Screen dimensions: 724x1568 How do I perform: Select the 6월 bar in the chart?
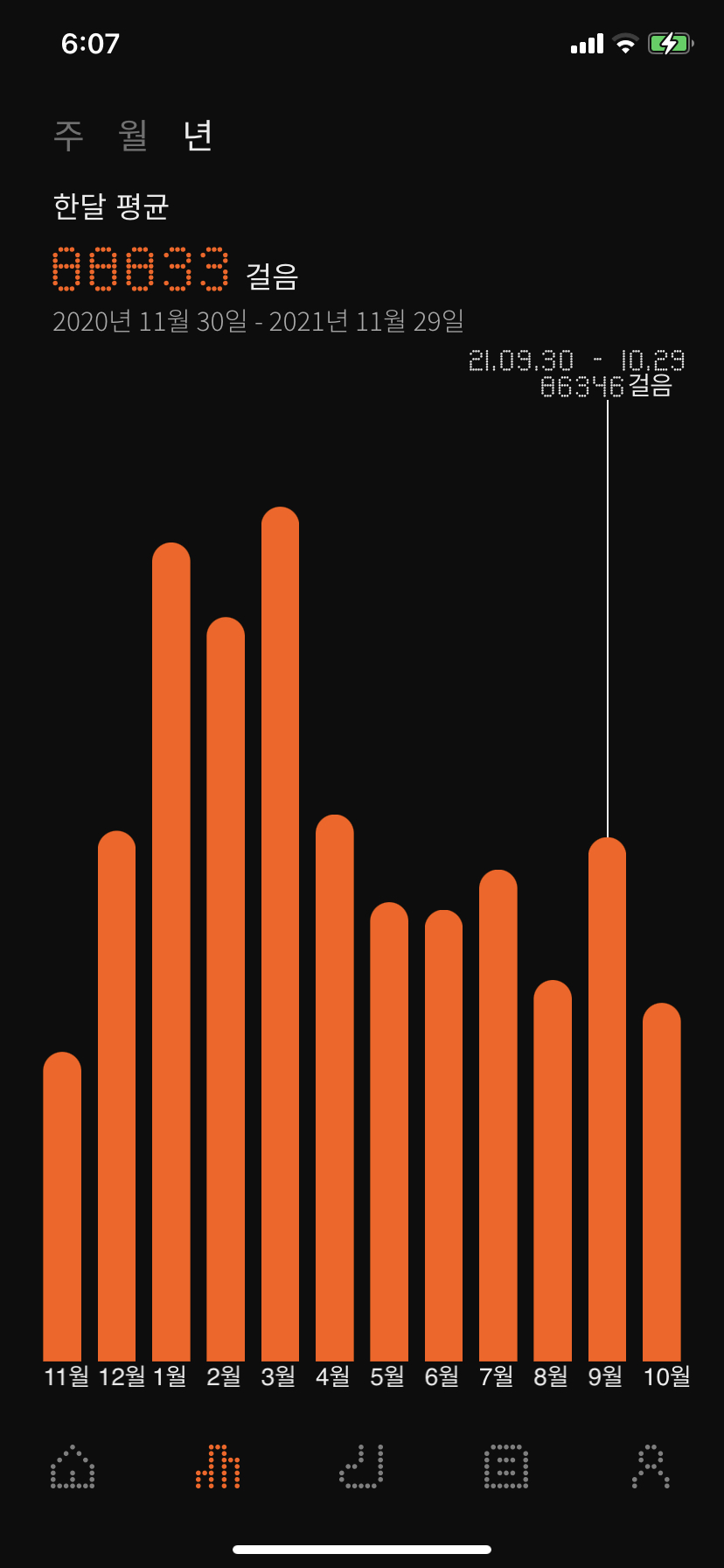(443, 1137)
